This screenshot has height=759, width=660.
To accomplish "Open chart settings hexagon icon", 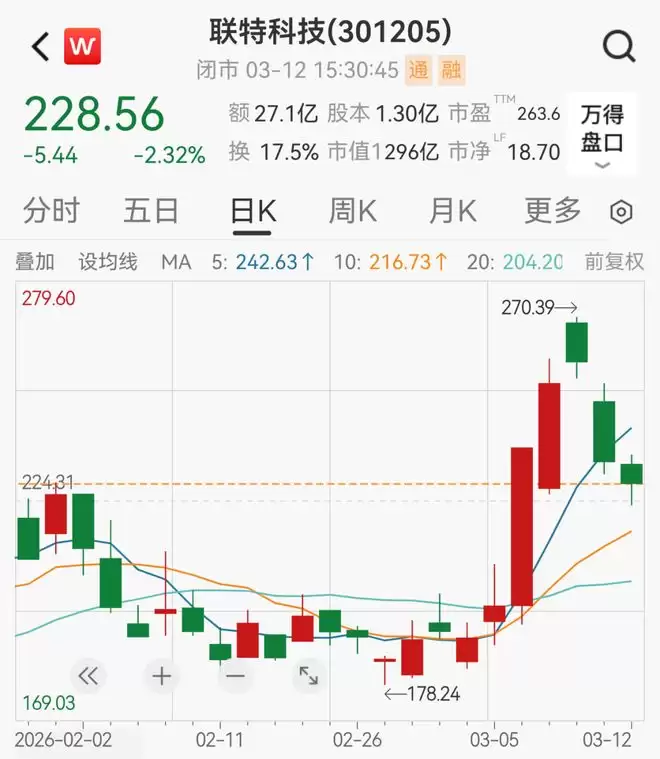I will click(x=621, y=212).
